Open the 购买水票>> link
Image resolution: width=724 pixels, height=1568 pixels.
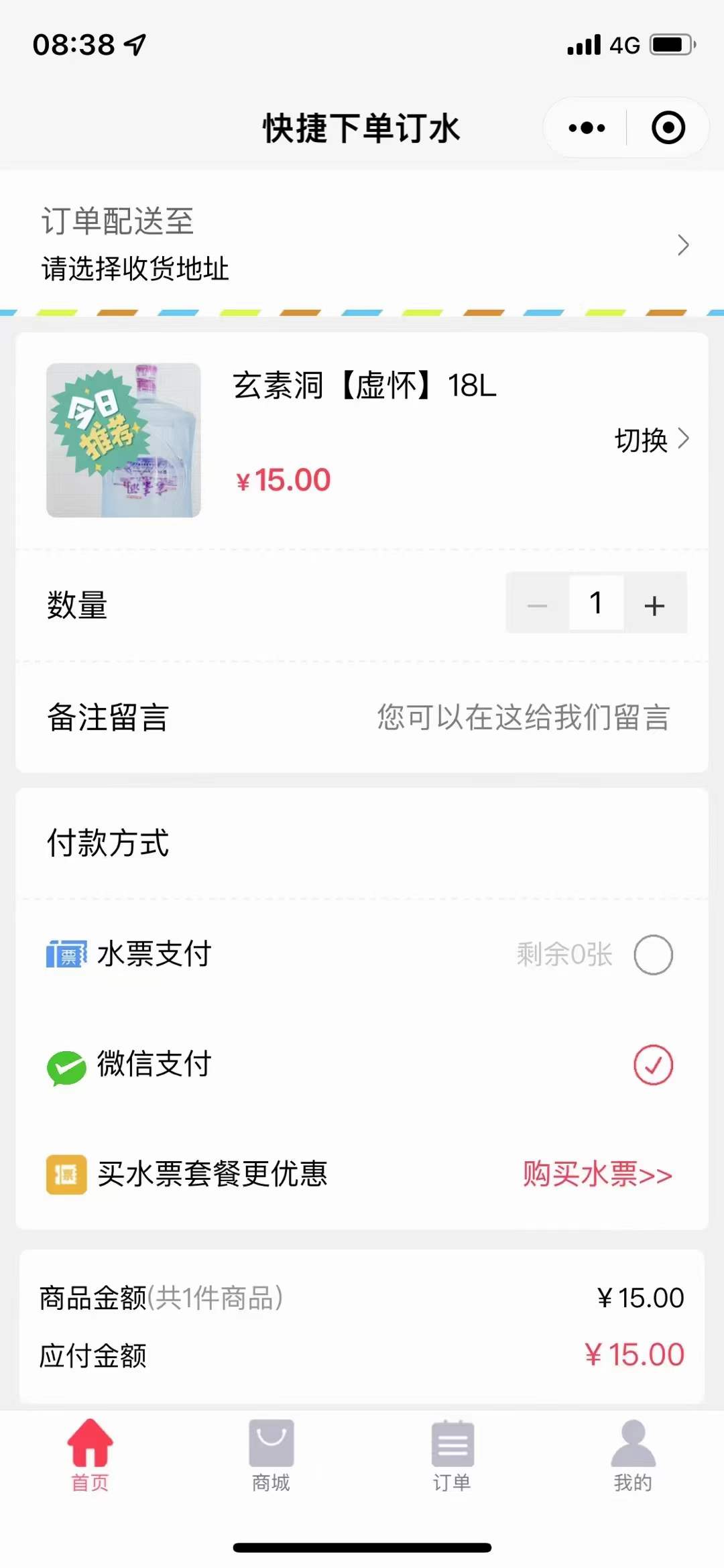click(x=597, y=1174)
